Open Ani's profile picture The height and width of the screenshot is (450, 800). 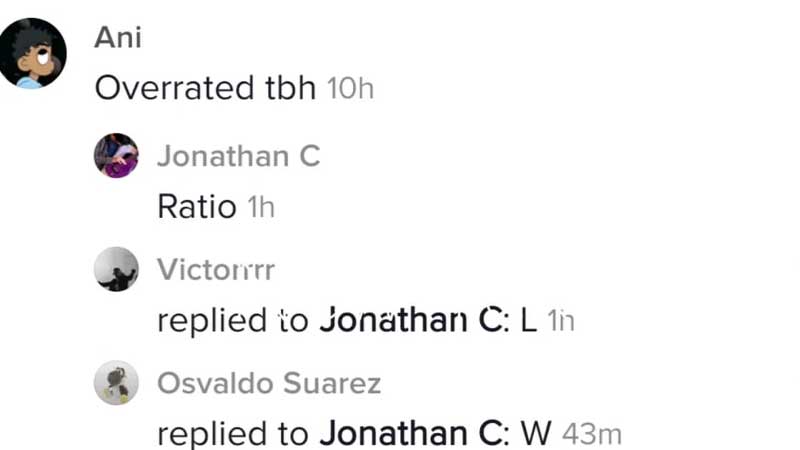(x=32, y=53)
